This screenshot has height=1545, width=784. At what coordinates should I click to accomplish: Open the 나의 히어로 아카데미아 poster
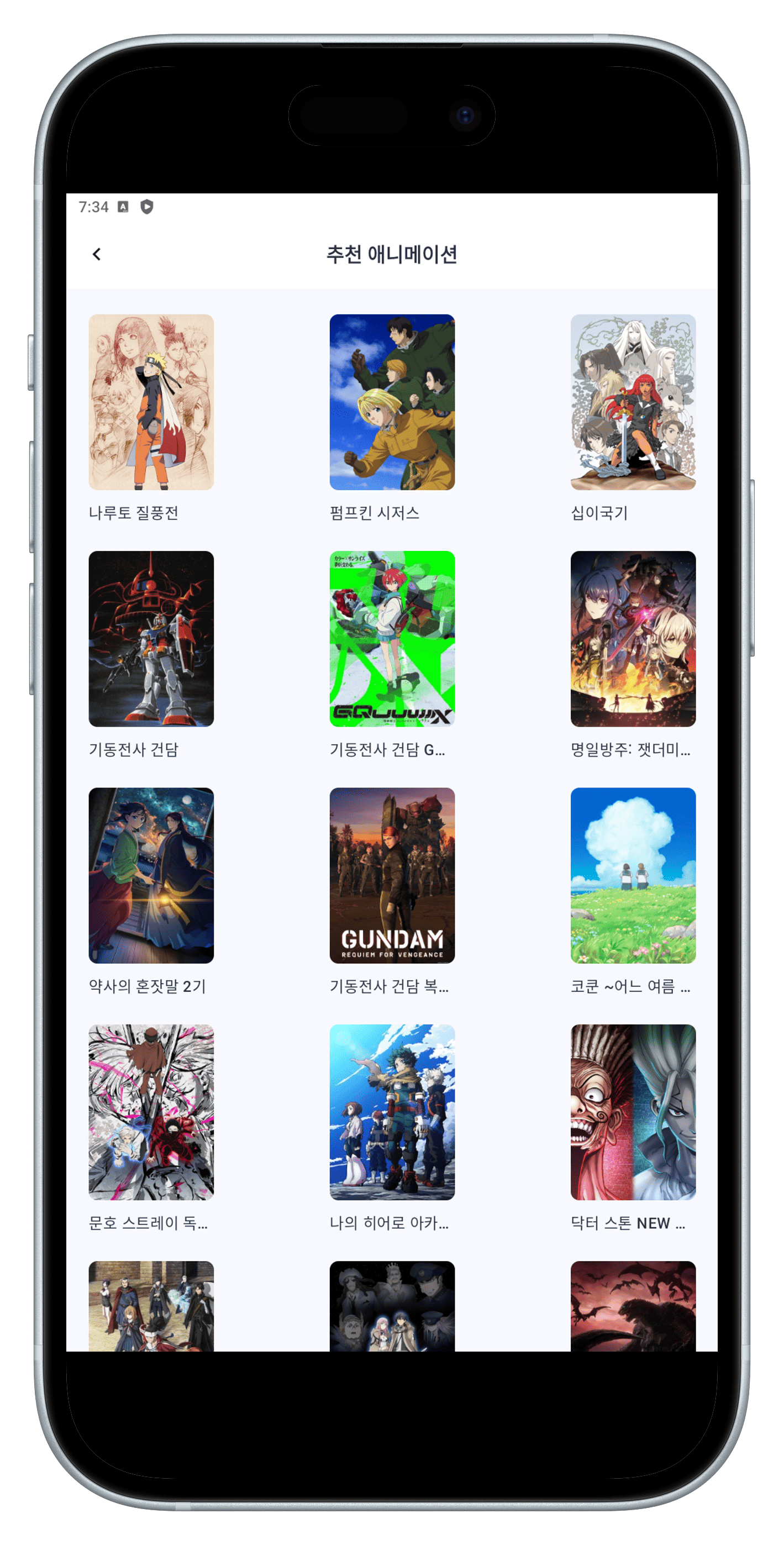[x=392, y=1112]
